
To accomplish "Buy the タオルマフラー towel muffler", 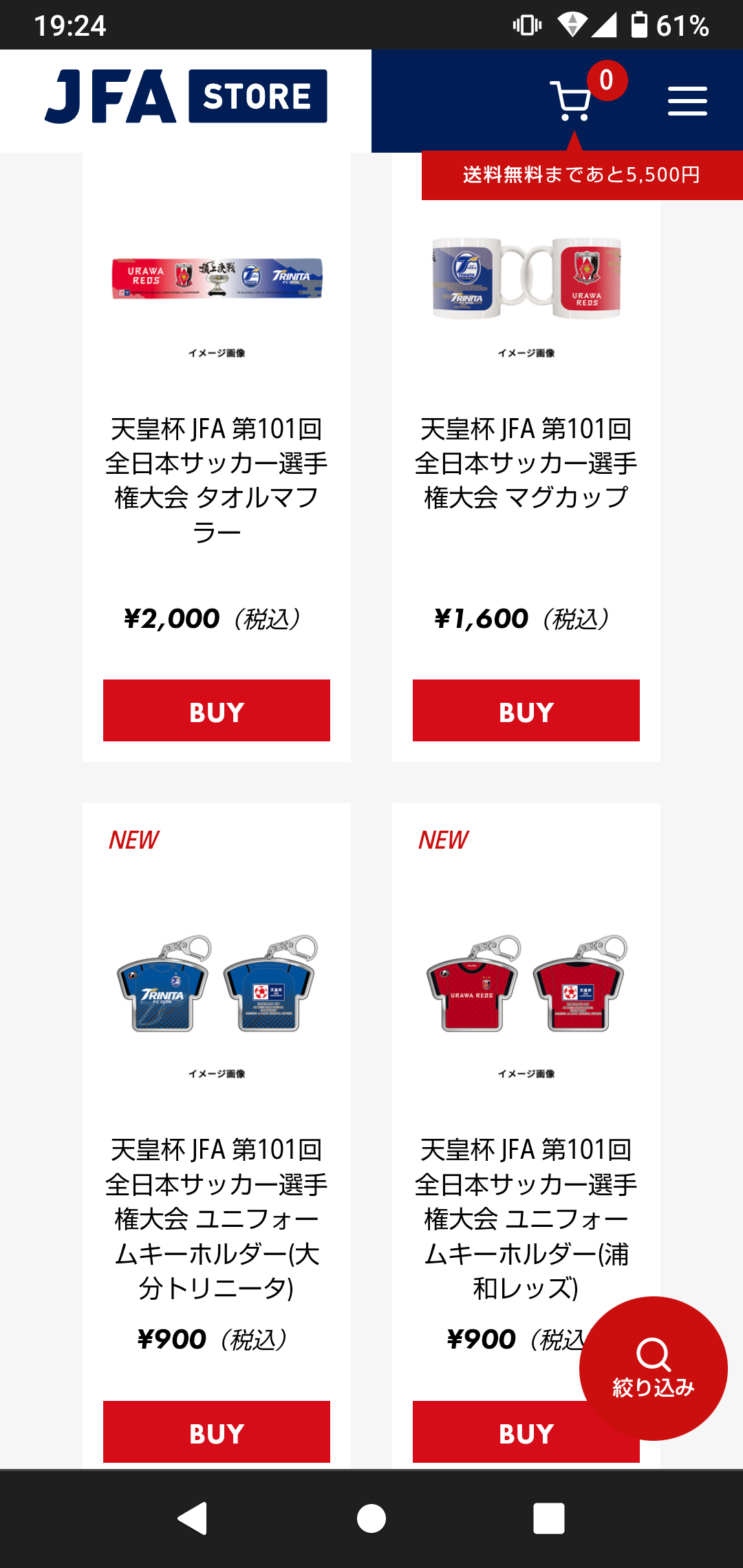I will coord(216,710).
